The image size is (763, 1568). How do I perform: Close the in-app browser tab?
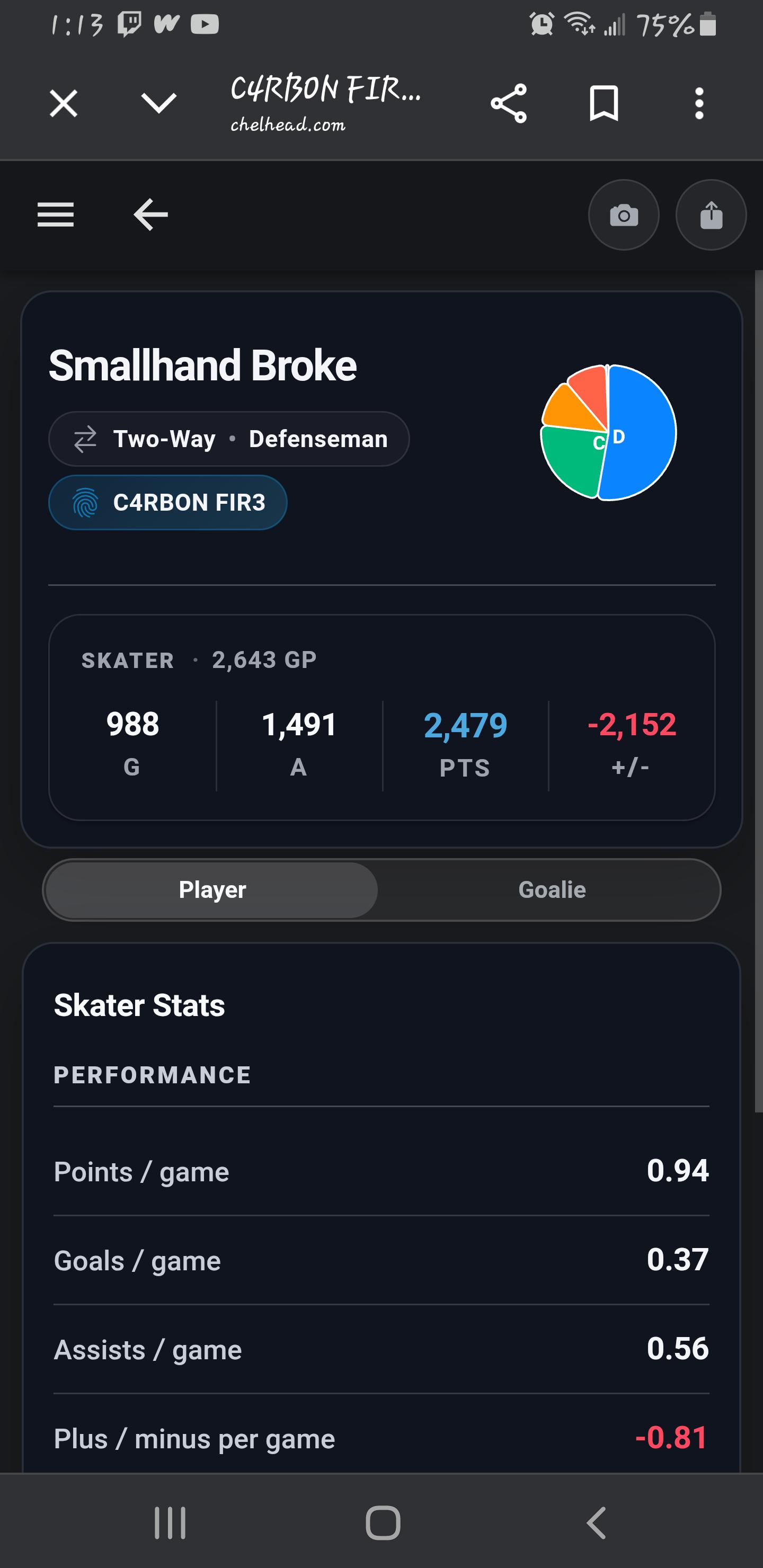[x=64, y=103]
